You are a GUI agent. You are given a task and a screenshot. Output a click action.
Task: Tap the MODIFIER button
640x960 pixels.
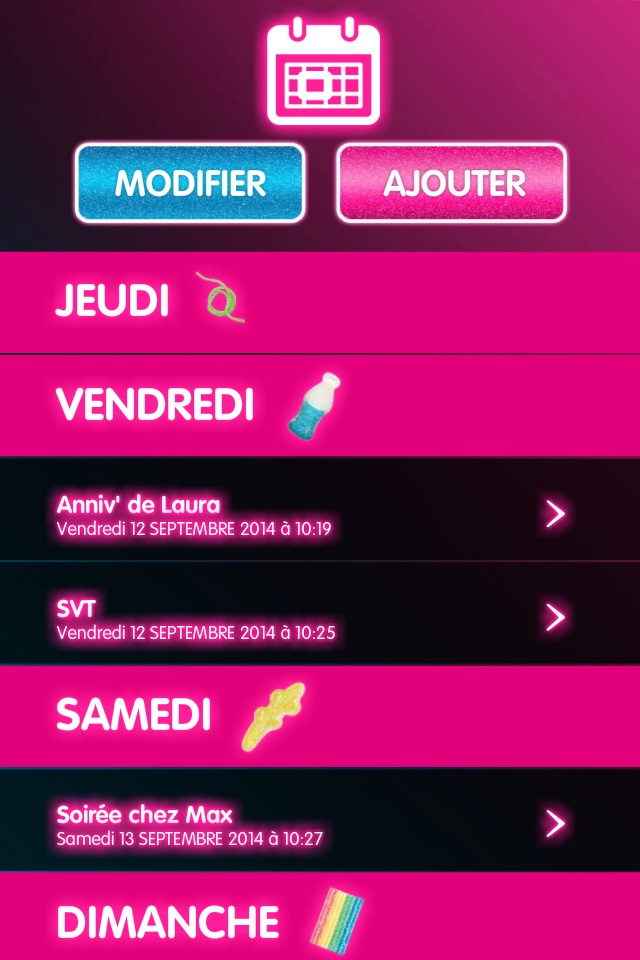190,183
